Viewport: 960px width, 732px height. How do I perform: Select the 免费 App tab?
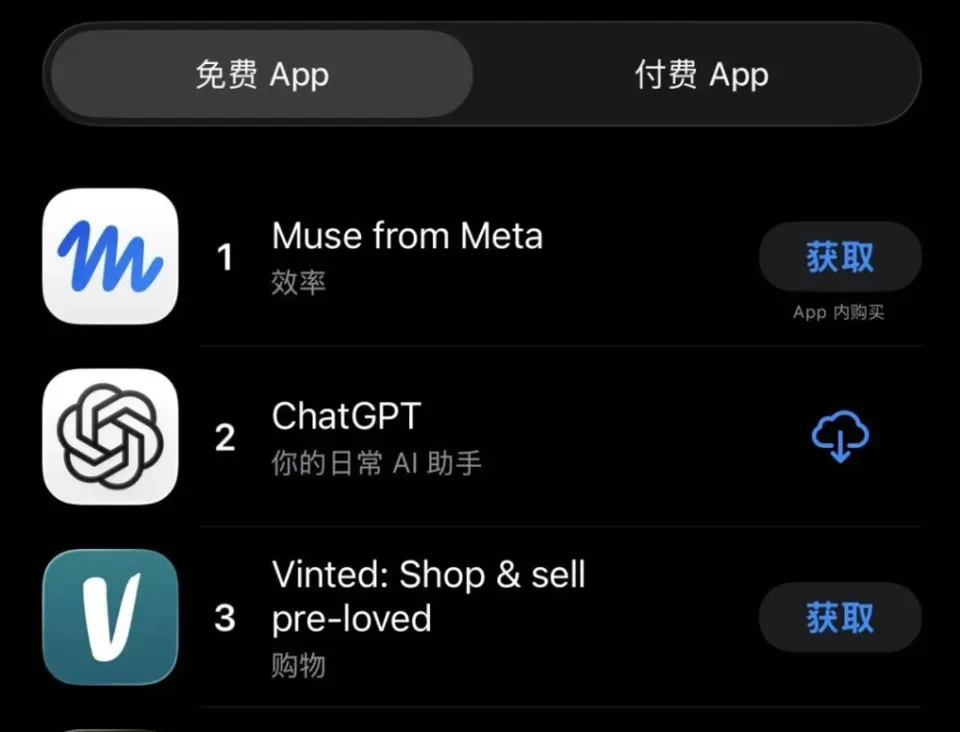pyautogui.click(x=262, y=75)
